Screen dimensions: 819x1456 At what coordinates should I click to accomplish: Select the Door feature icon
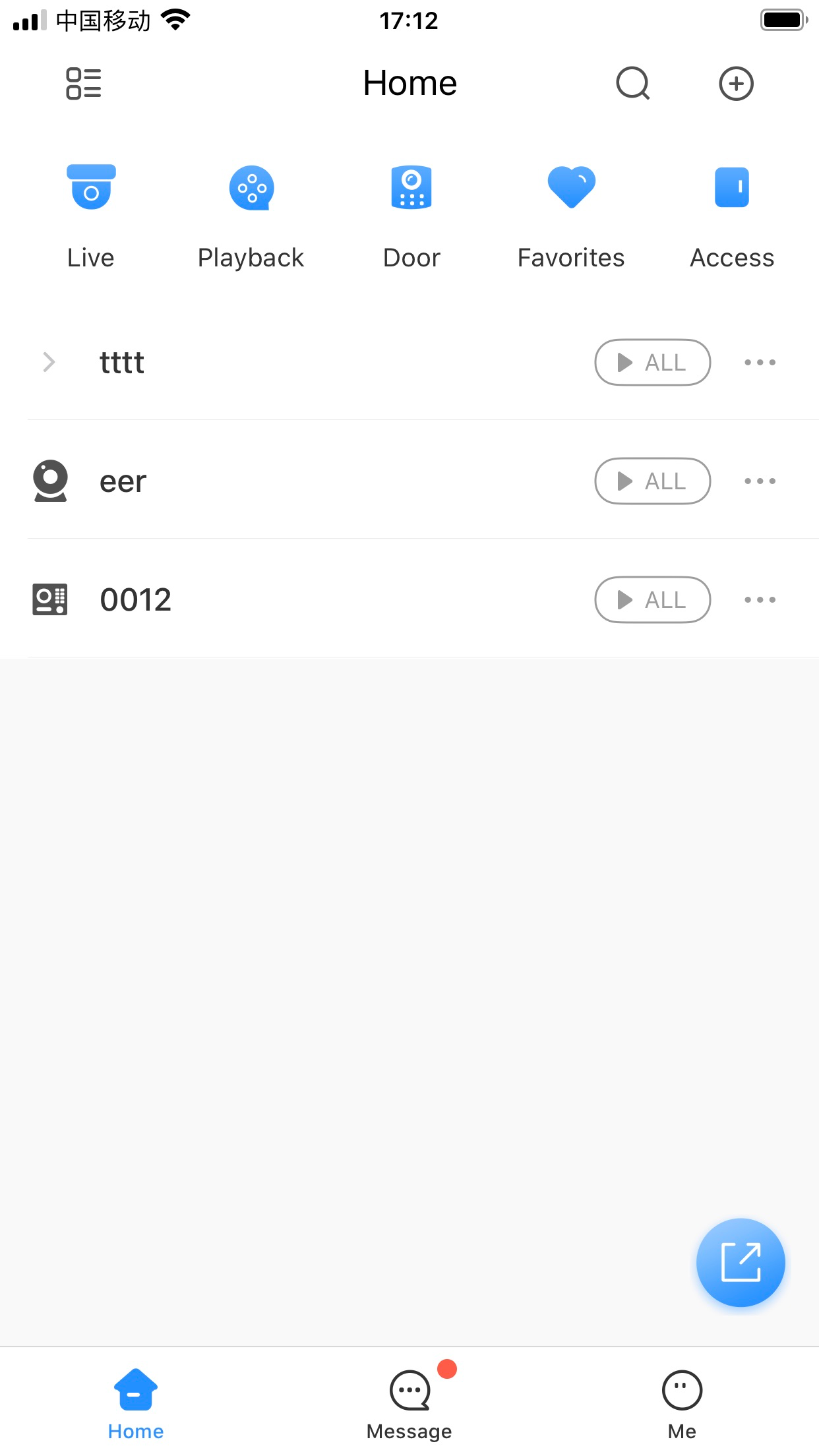pos(411,188)
